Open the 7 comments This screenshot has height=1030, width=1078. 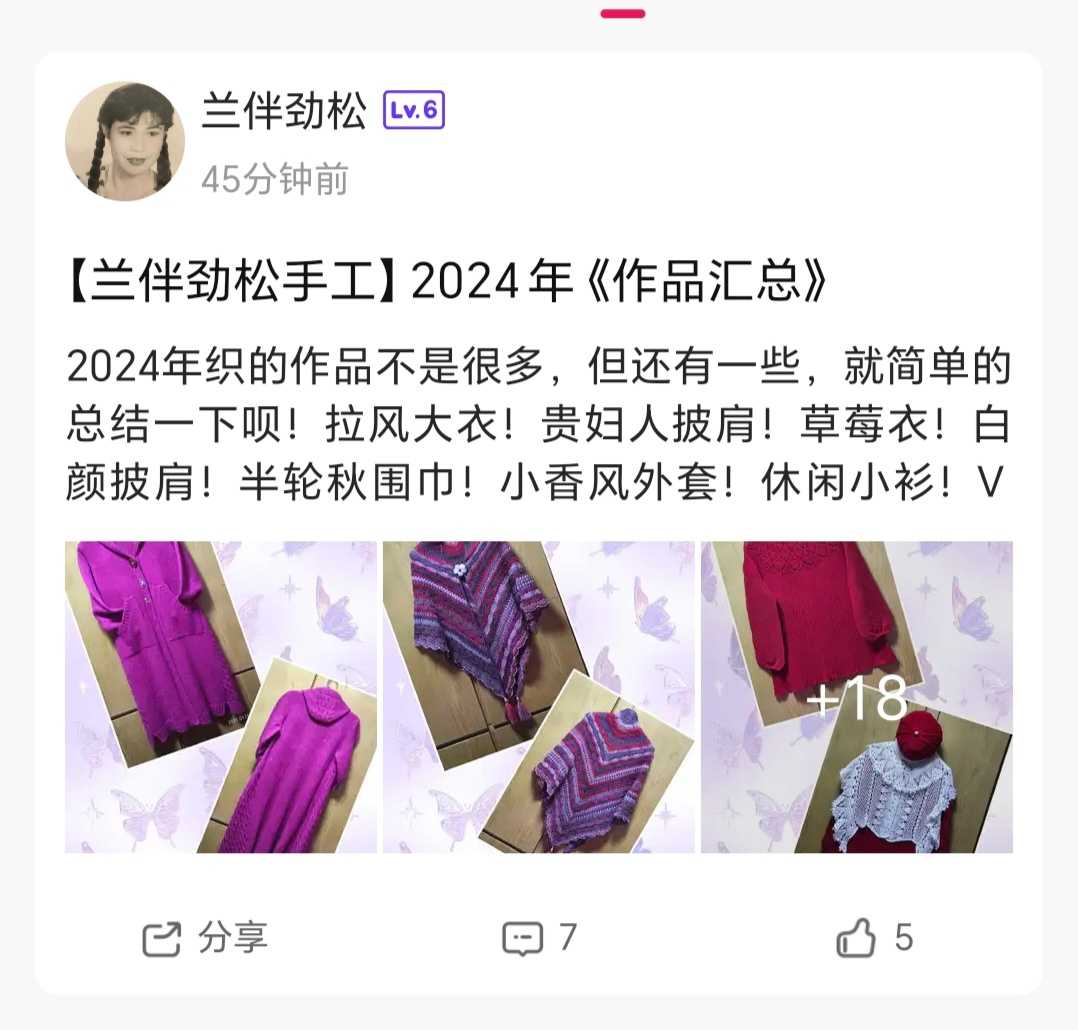(x=539, y=938)
